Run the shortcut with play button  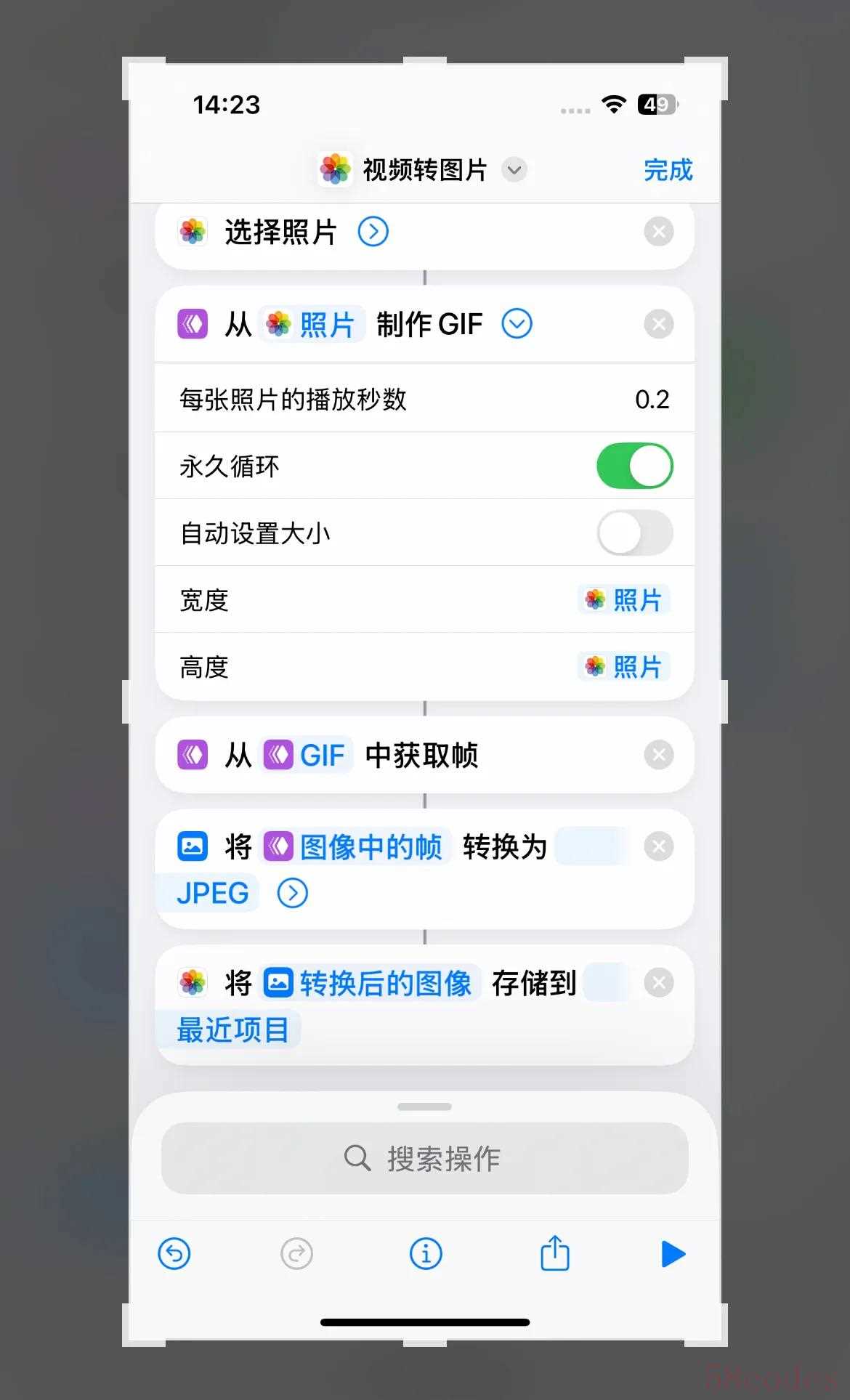coord(673,1254)
